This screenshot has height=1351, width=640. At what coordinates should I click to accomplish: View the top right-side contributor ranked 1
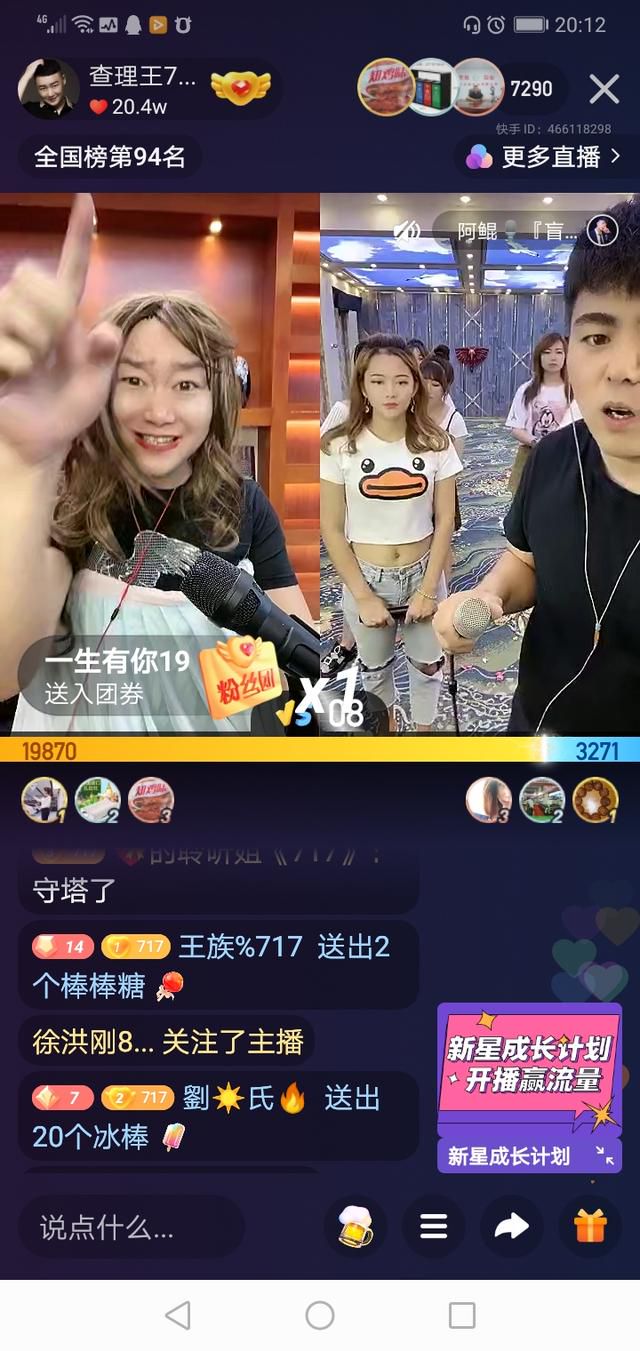point(595,799)
